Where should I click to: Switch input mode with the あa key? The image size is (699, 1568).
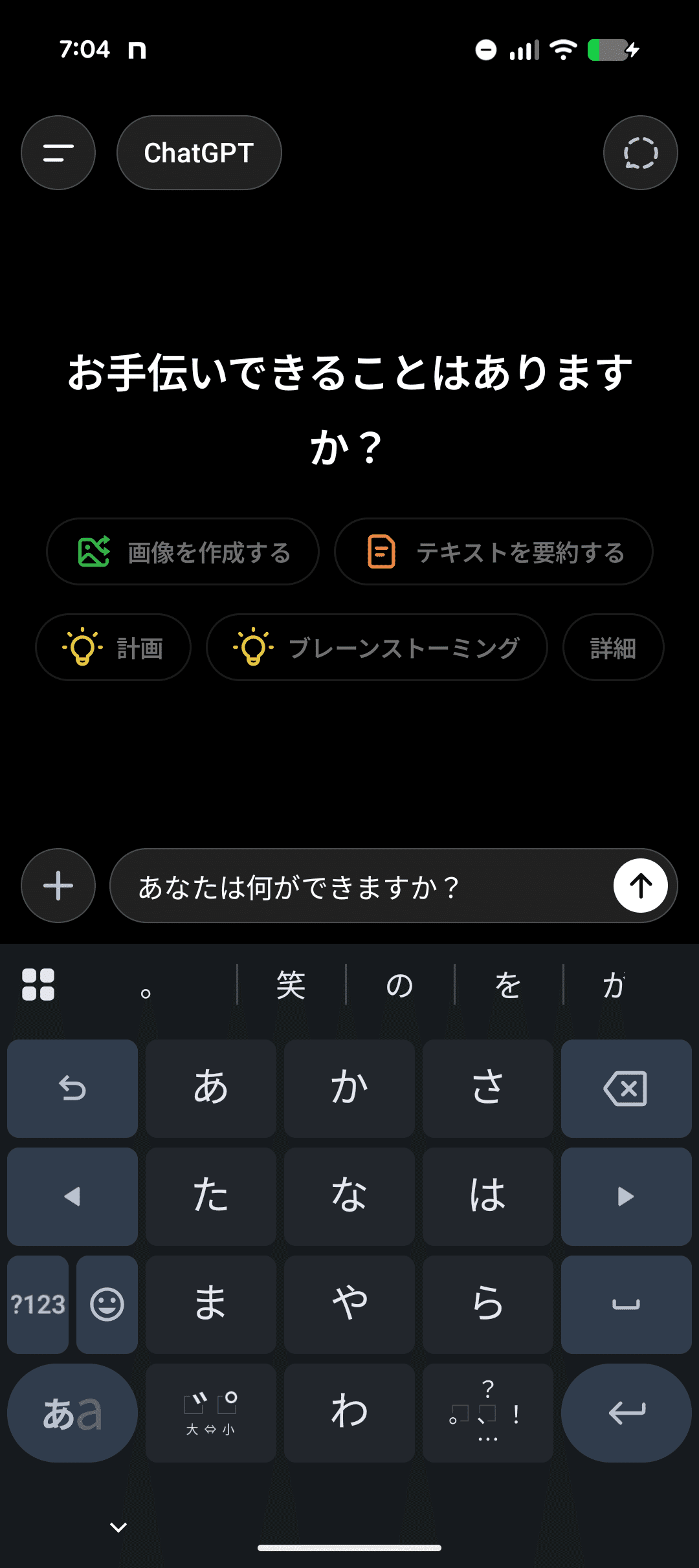(72, 1412)
